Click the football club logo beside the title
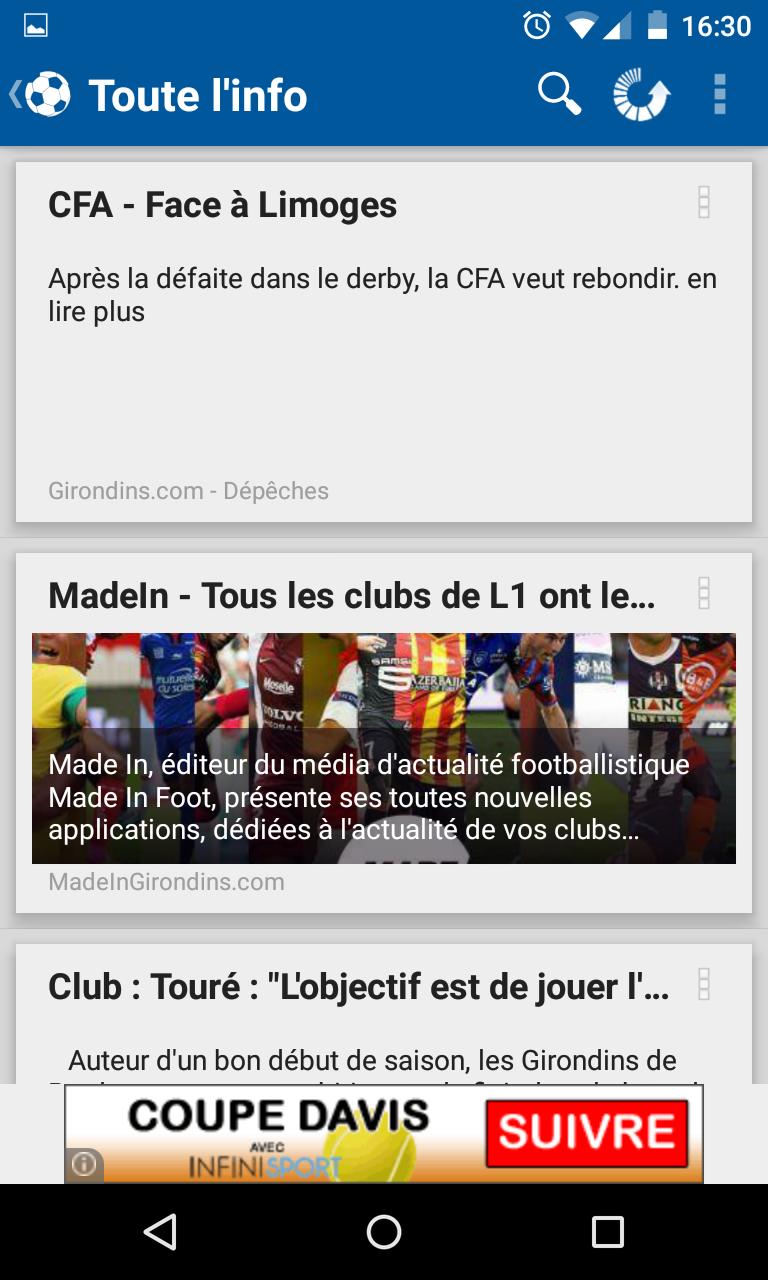 click(48, 93)
